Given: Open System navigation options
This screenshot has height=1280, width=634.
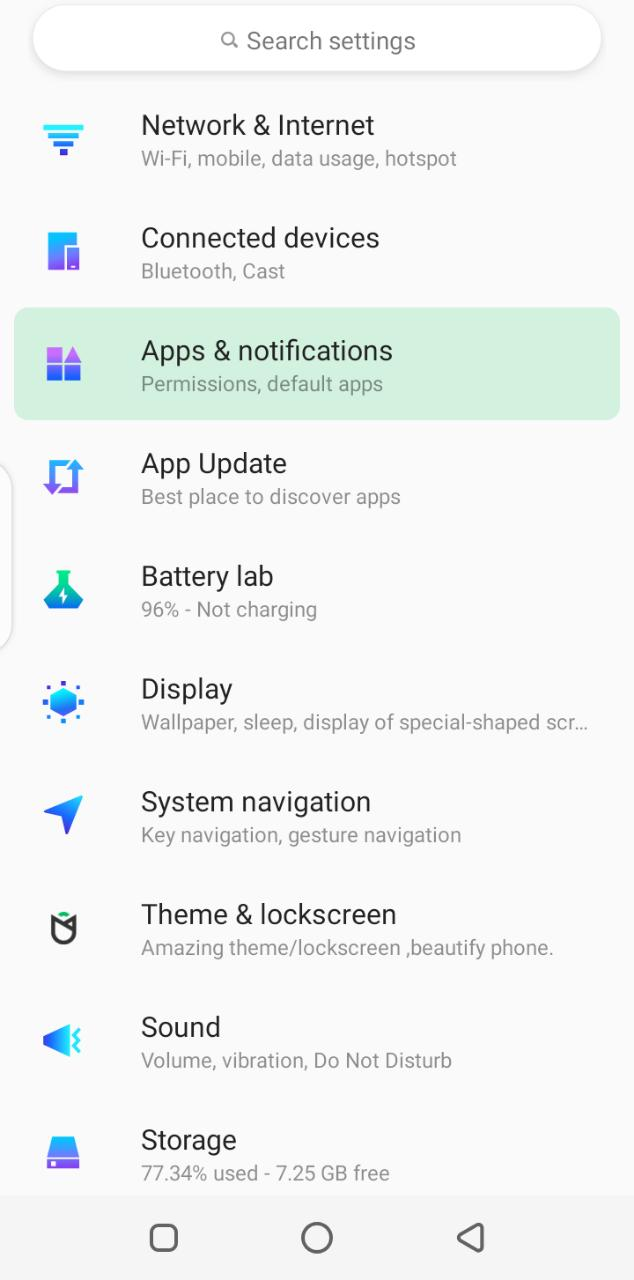Looking at the screenshot, I should tap(317, 817).
